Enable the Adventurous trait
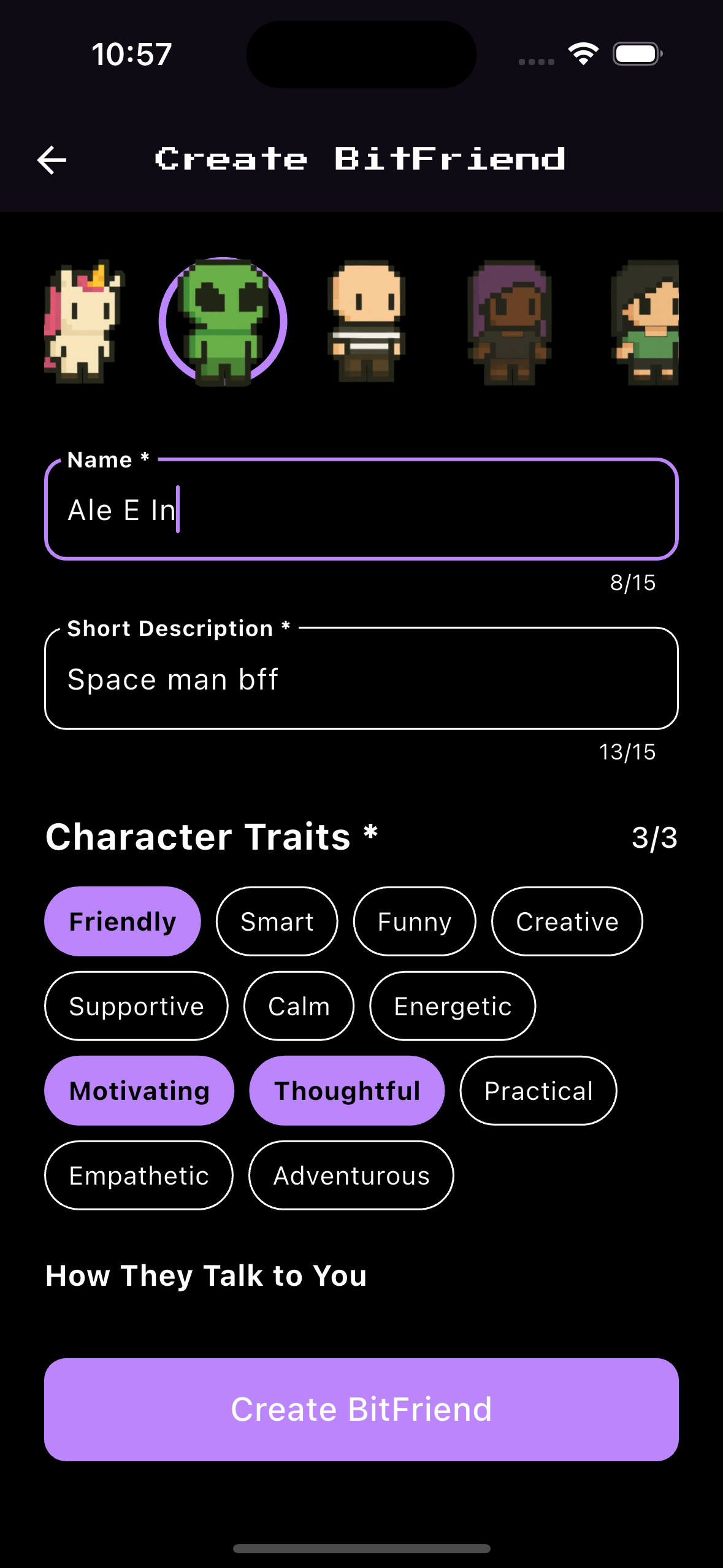Viewport: 723px width, 1568px height. [x=351, y=1175]
